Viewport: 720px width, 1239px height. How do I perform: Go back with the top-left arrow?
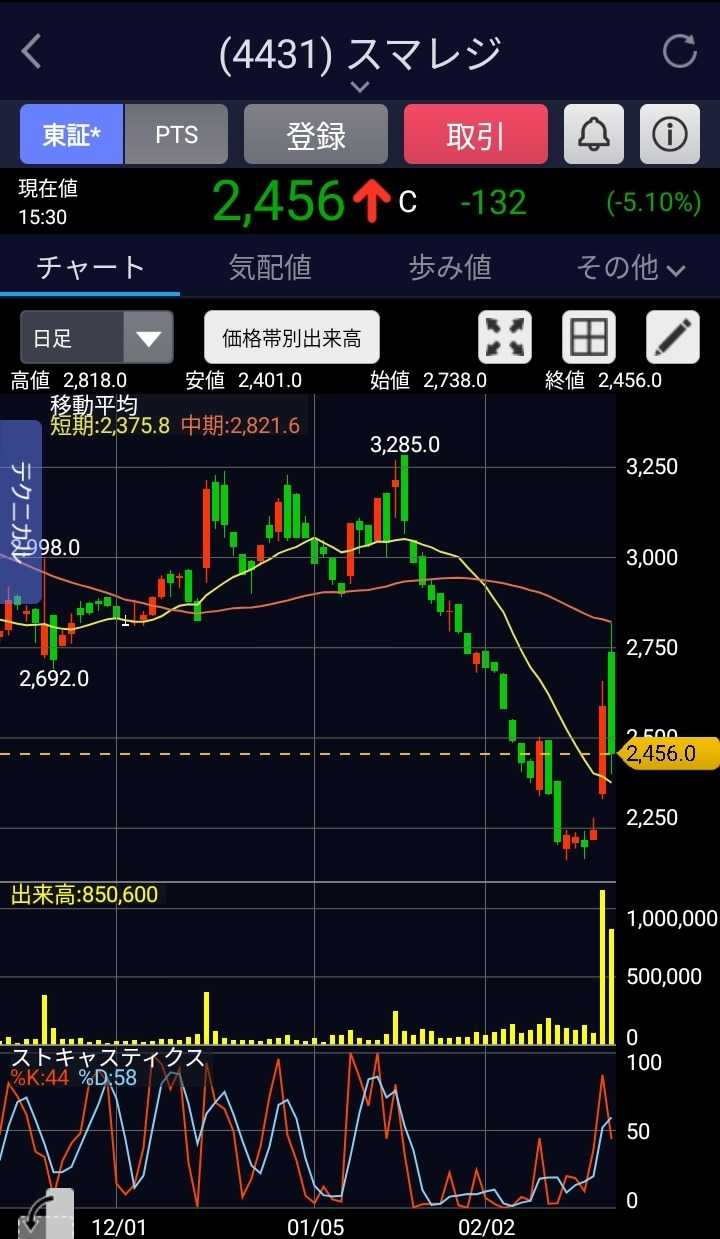pyautogui.click(x=32, y=52)
